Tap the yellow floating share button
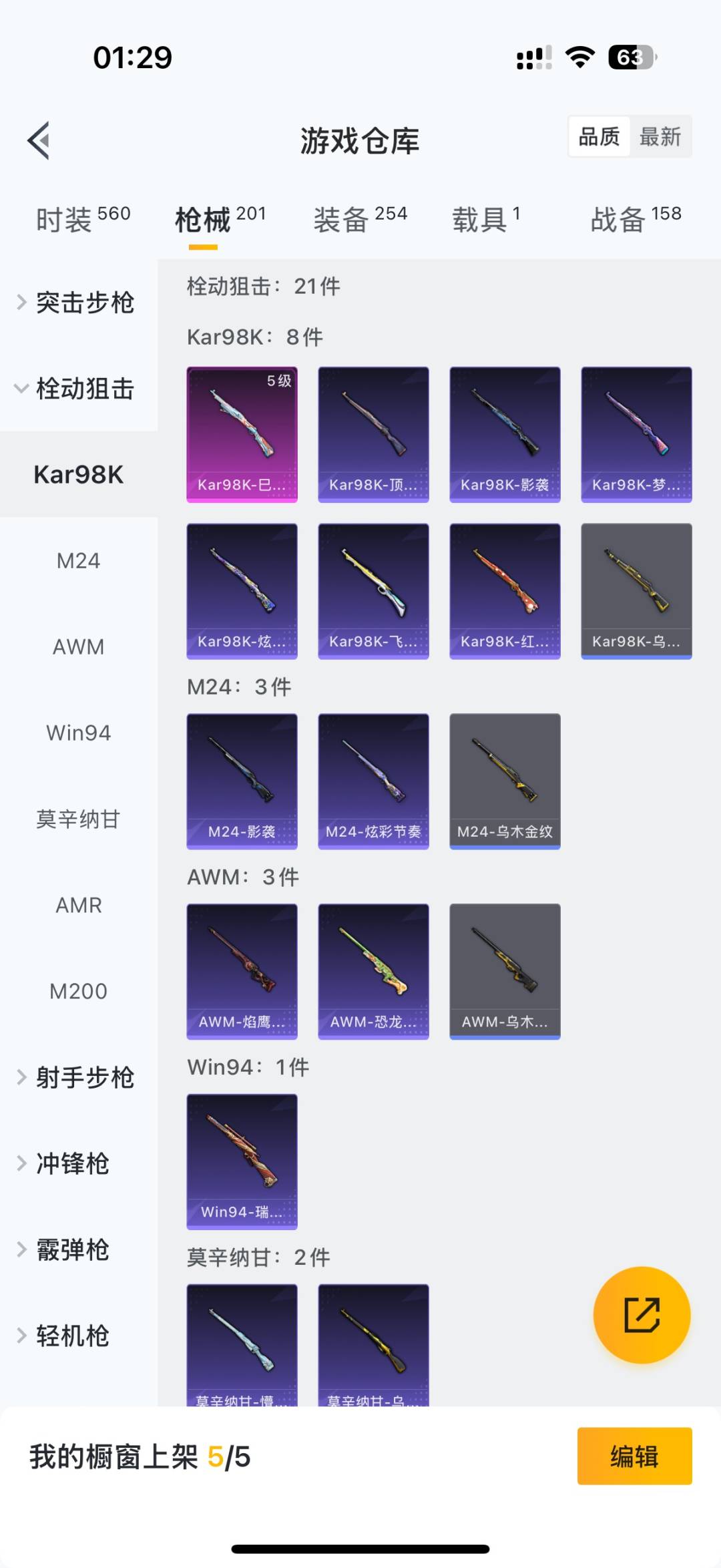 [x=642, y=1315]
